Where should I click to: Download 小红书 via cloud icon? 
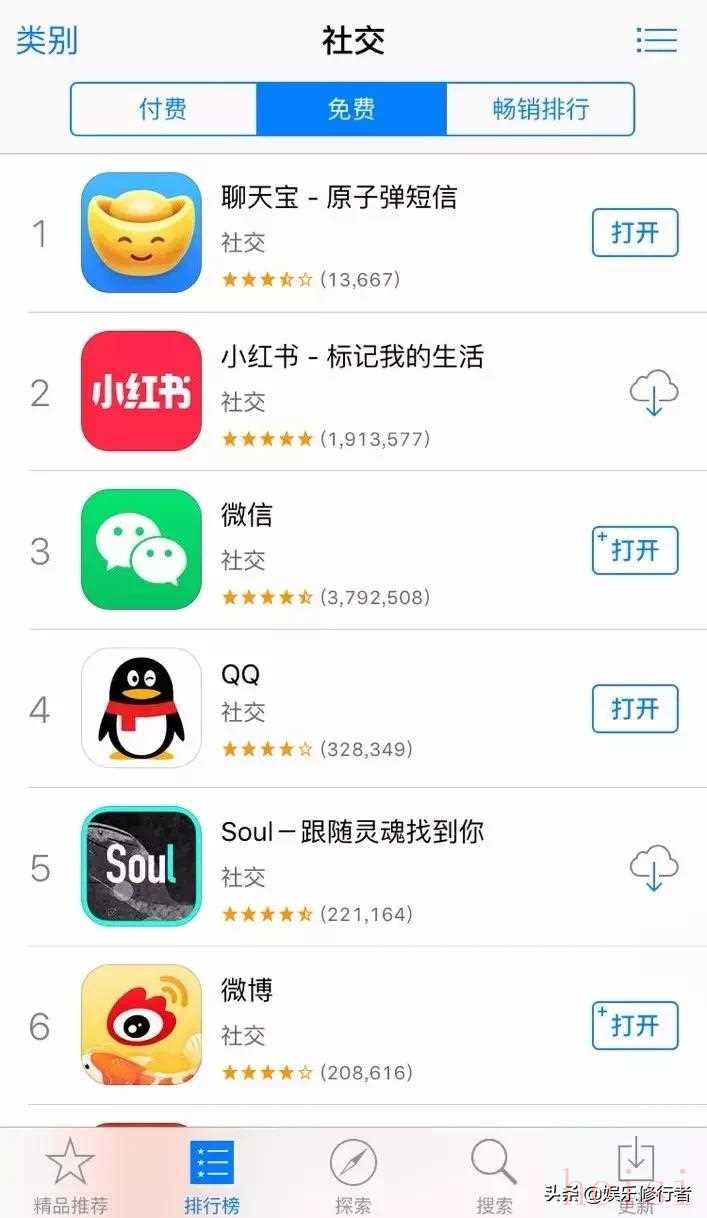click(x=654, y=392)
